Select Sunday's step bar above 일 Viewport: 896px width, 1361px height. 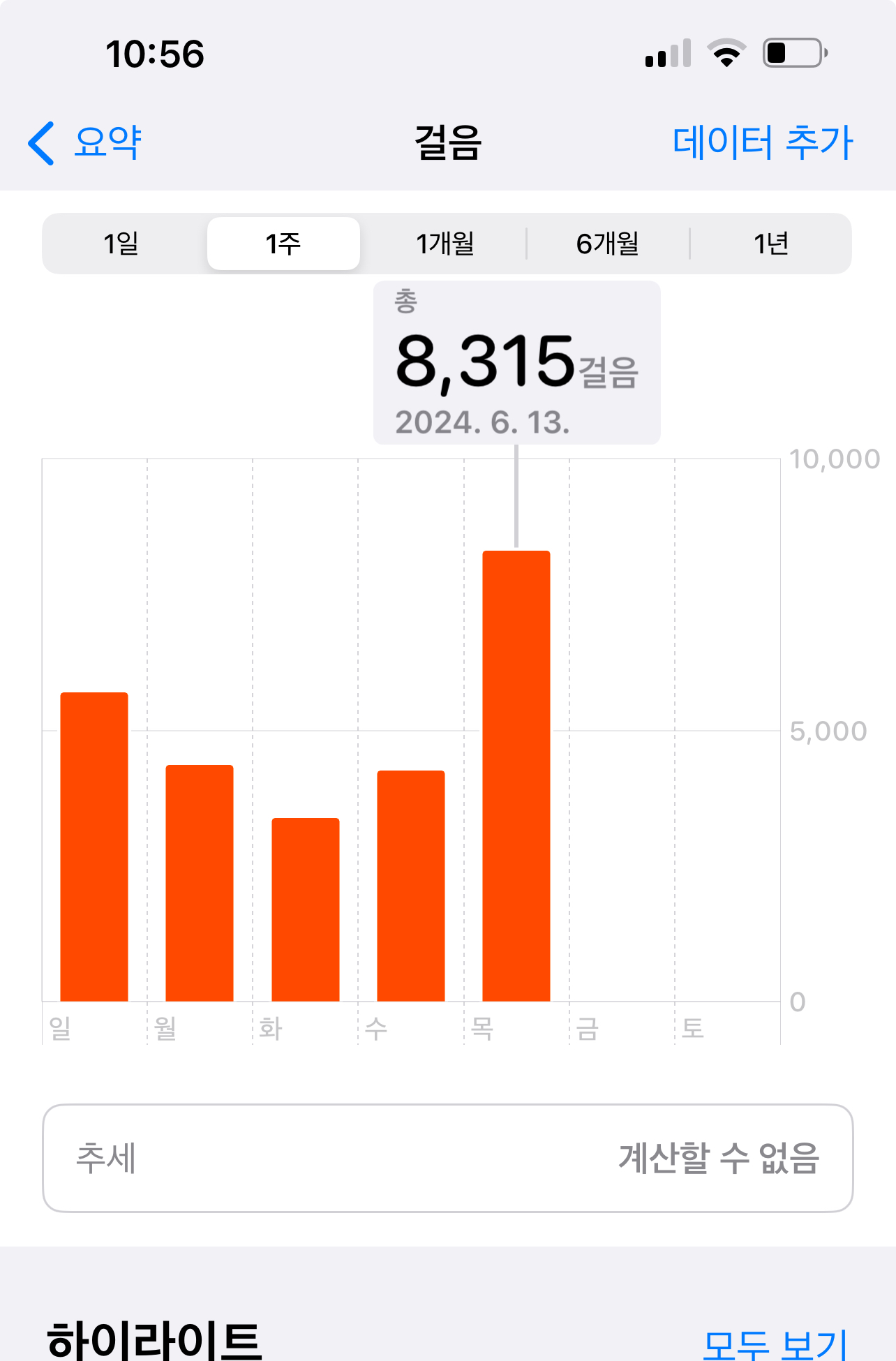click(x=94, y=846)
